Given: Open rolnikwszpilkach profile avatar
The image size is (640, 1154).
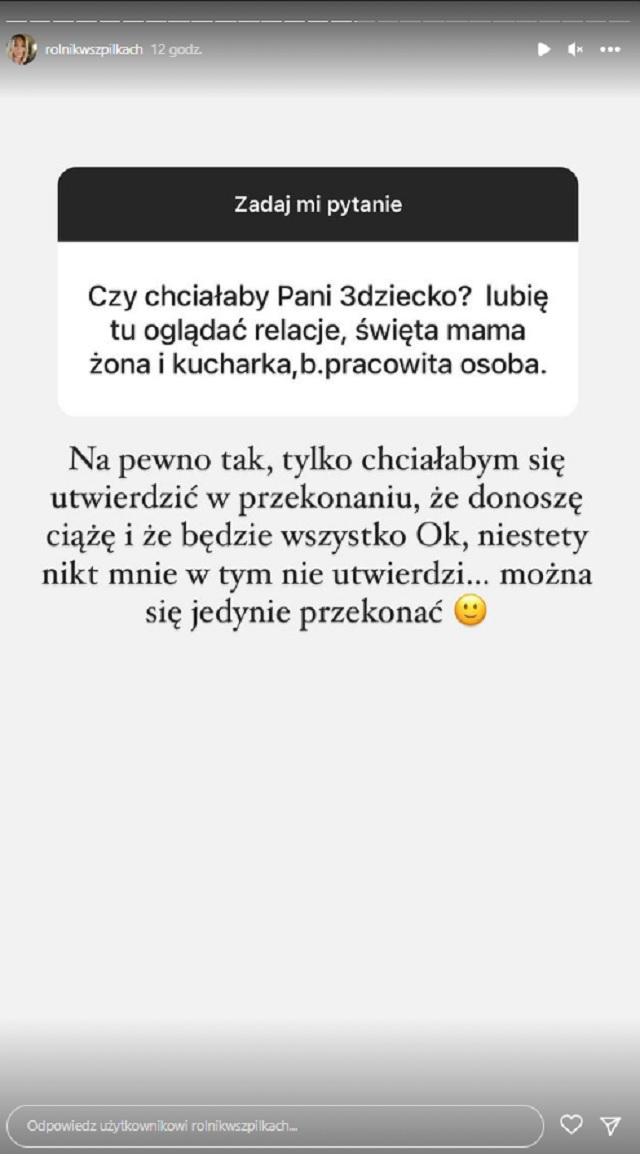Looking at the screenshot, I should coord(21,48).
